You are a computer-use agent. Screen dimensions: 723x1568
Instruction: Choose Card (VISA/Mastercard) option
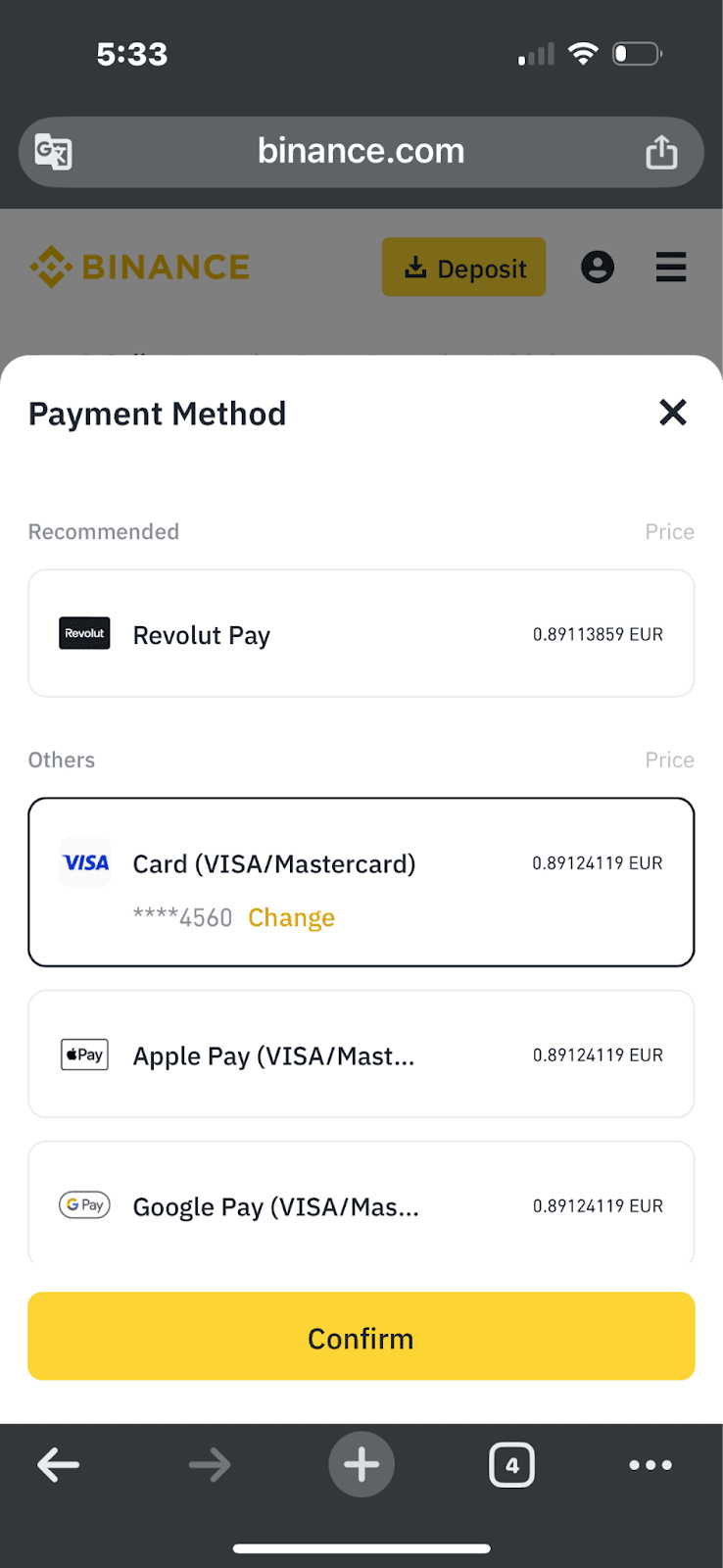[x=361, y=864]
